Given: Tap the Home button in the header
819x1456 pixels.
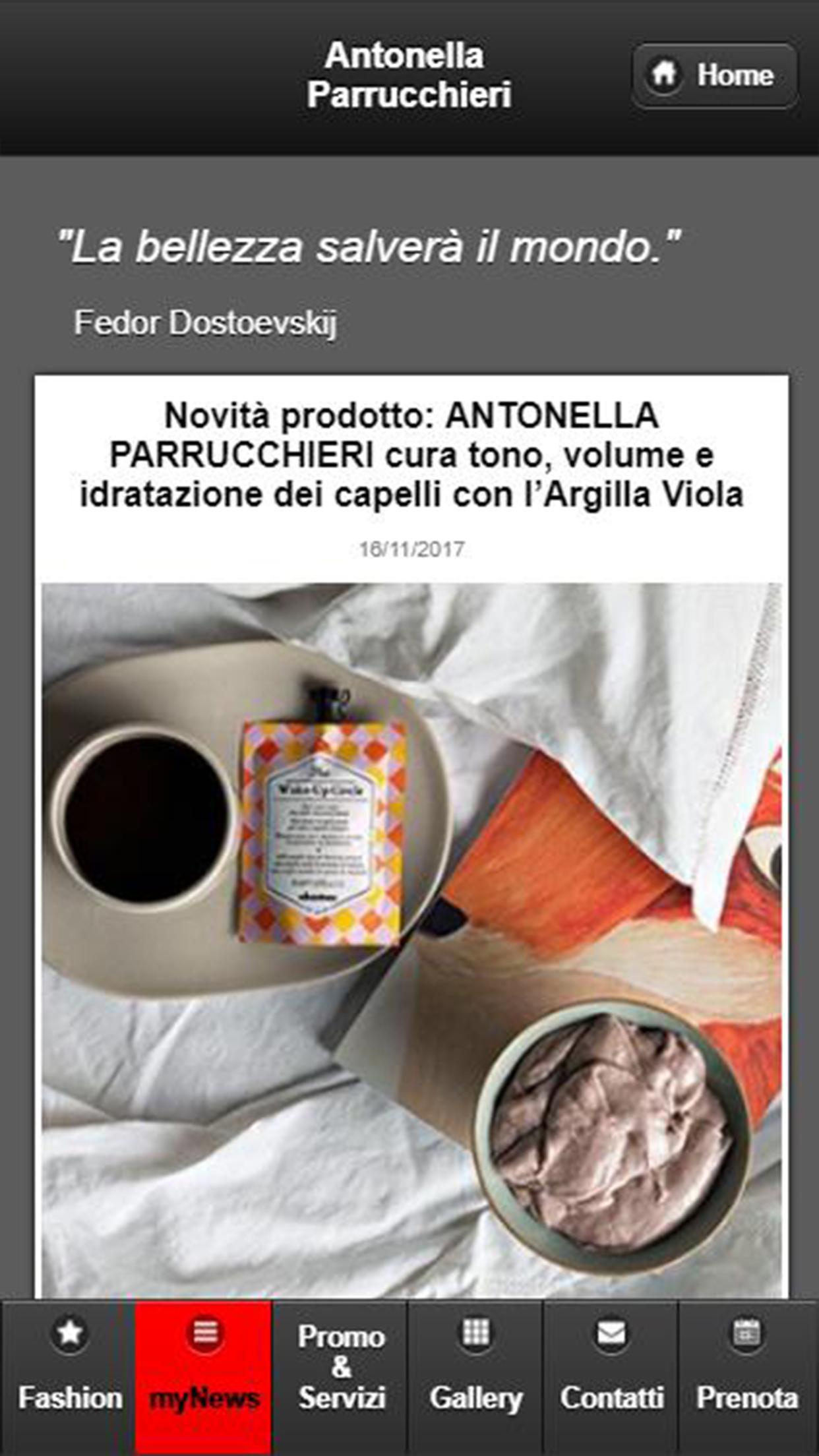Looking at the screenshot, I should pos(715,75).
